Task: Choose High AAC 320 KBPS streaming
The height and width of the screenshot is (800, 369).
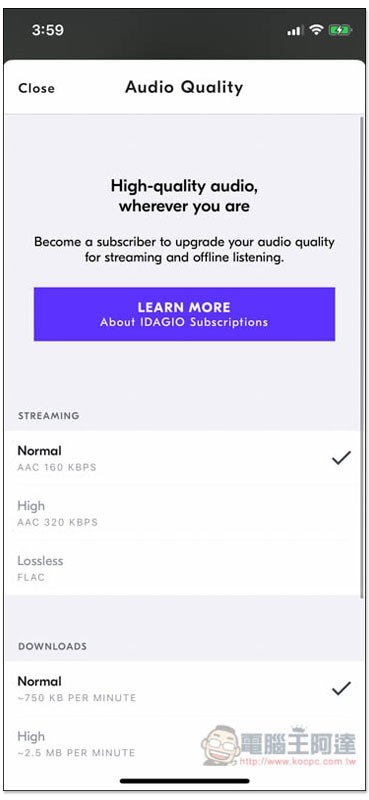Action: 184,513
